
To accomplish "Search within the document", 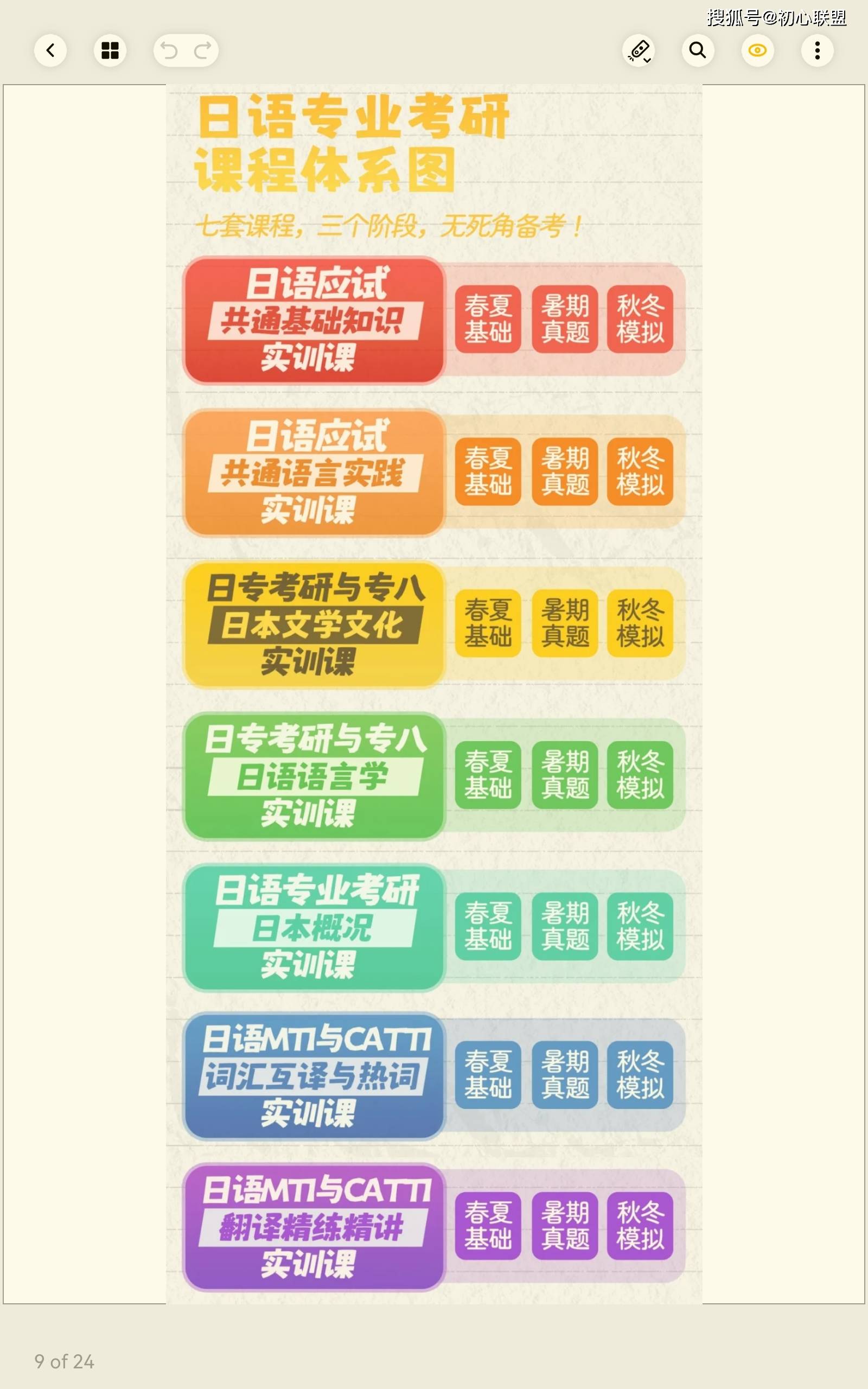I will coord(698,50).
